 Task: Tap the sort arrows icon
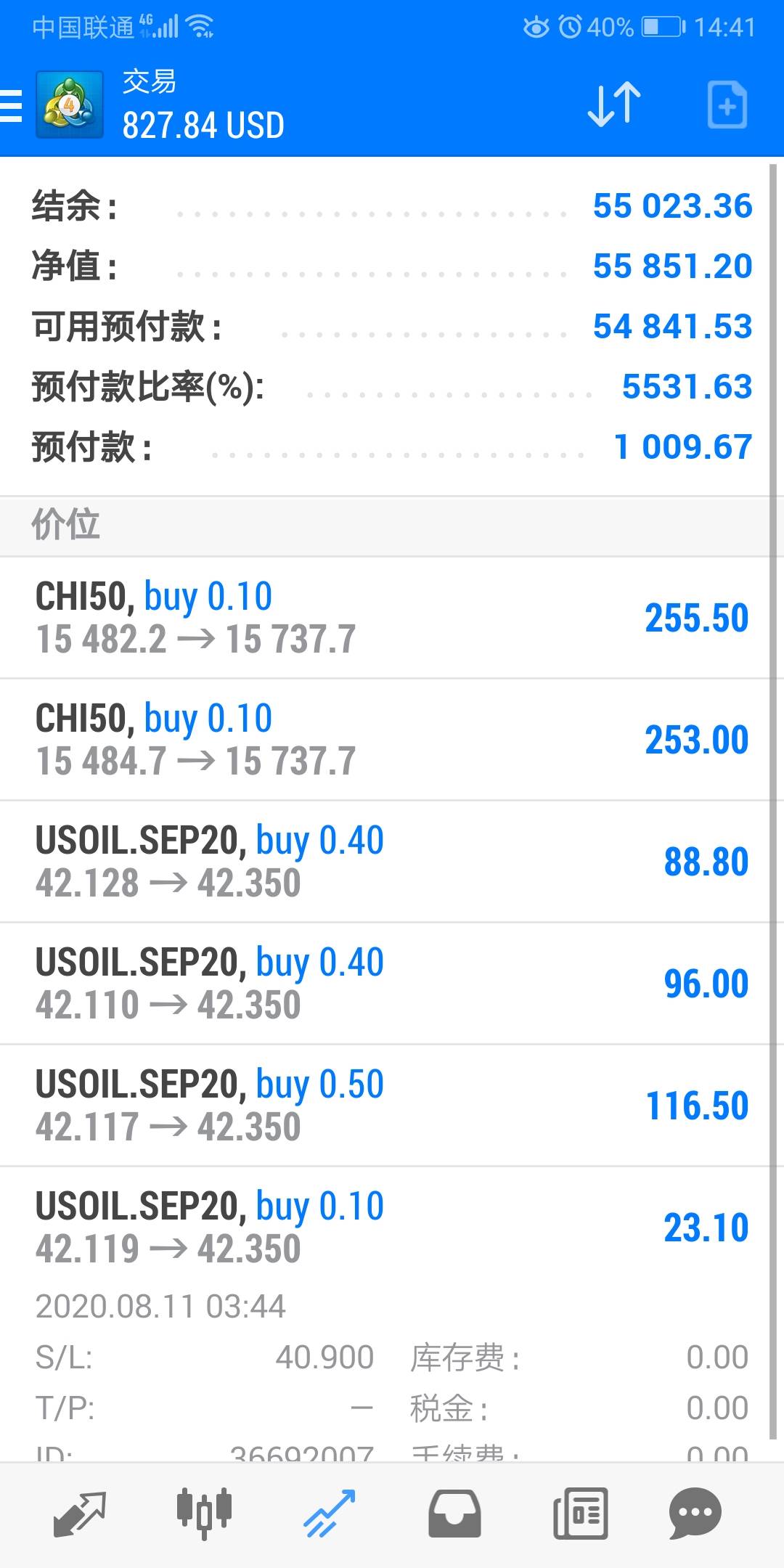[614, 105]
